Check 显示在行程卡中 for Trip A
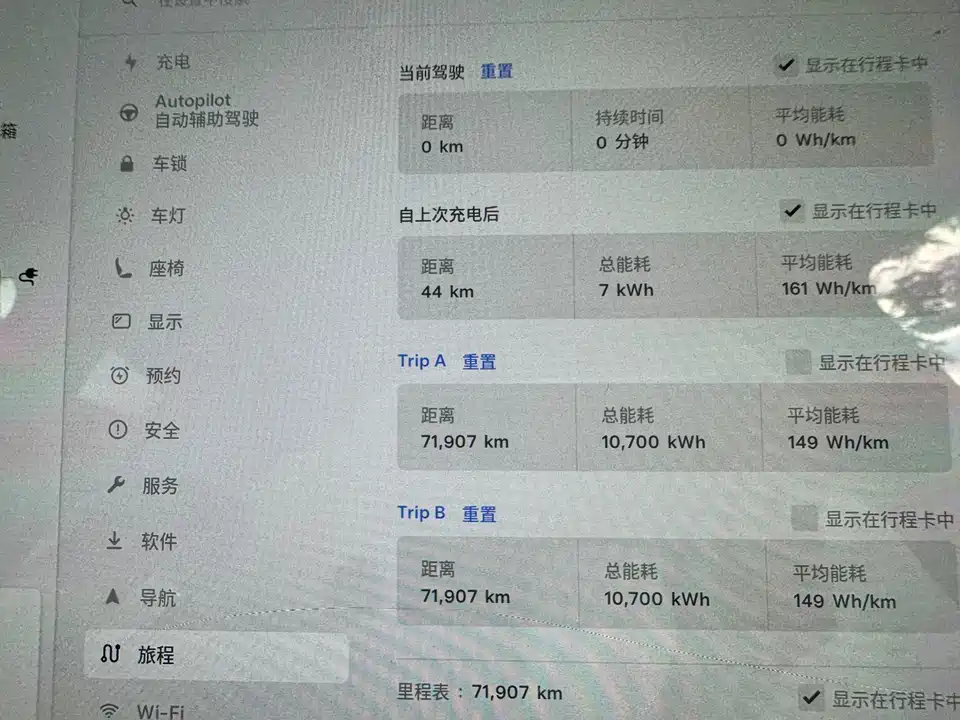The width and height of the screenshot is (960, 720). [798, 363]
